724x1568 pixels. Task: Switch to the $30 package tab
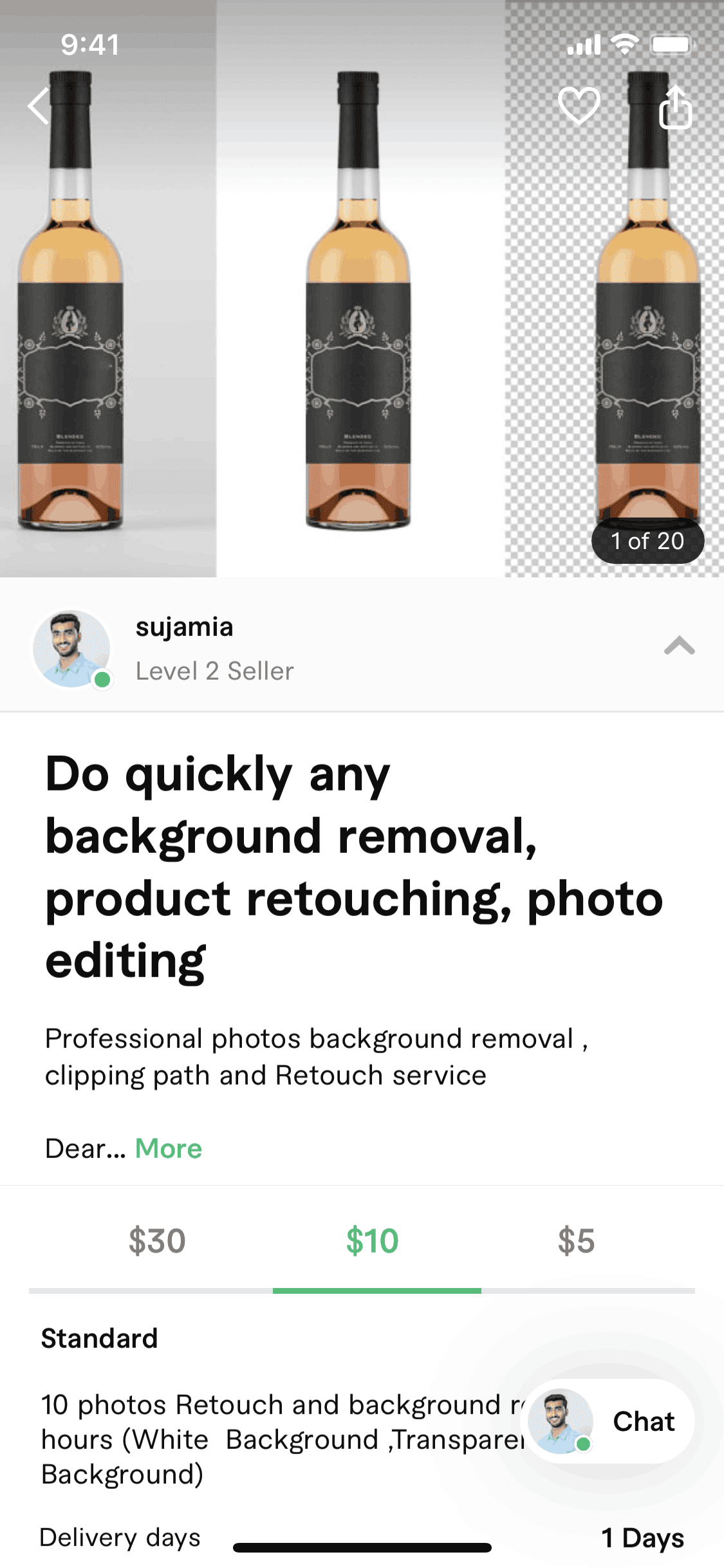[x=157, y=1241]
